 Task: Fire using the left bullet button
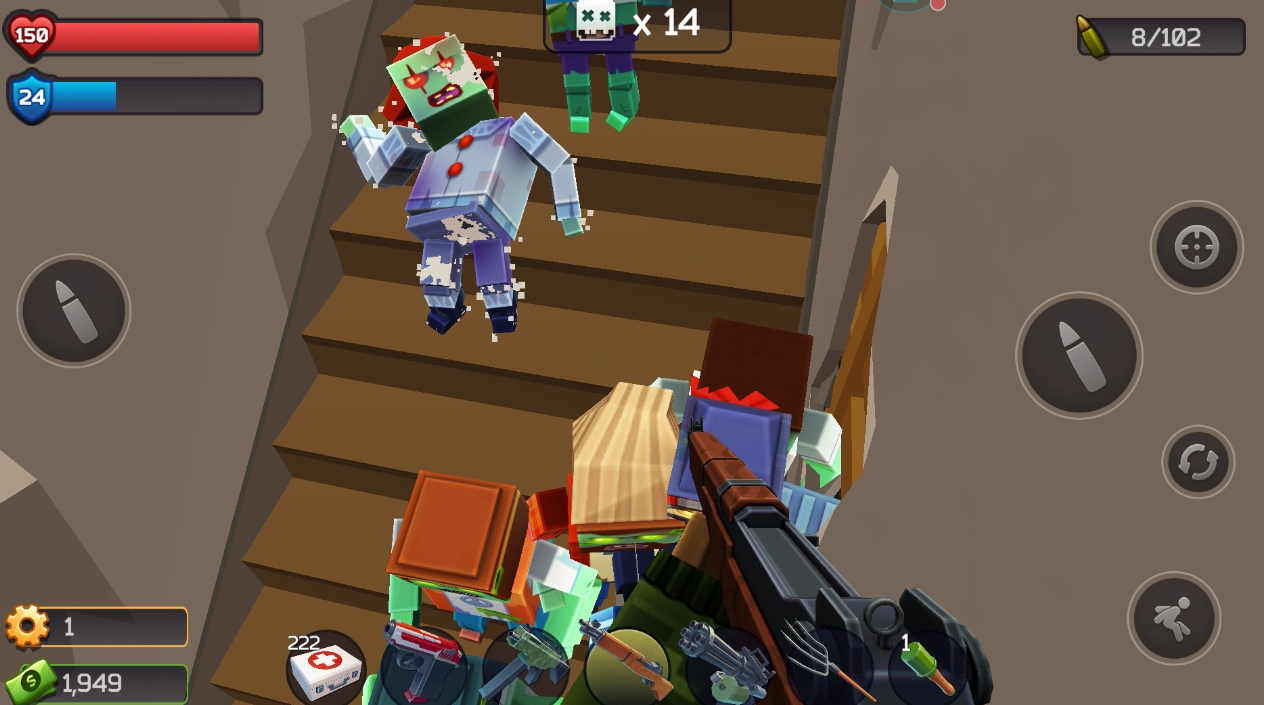pos(74,310)
